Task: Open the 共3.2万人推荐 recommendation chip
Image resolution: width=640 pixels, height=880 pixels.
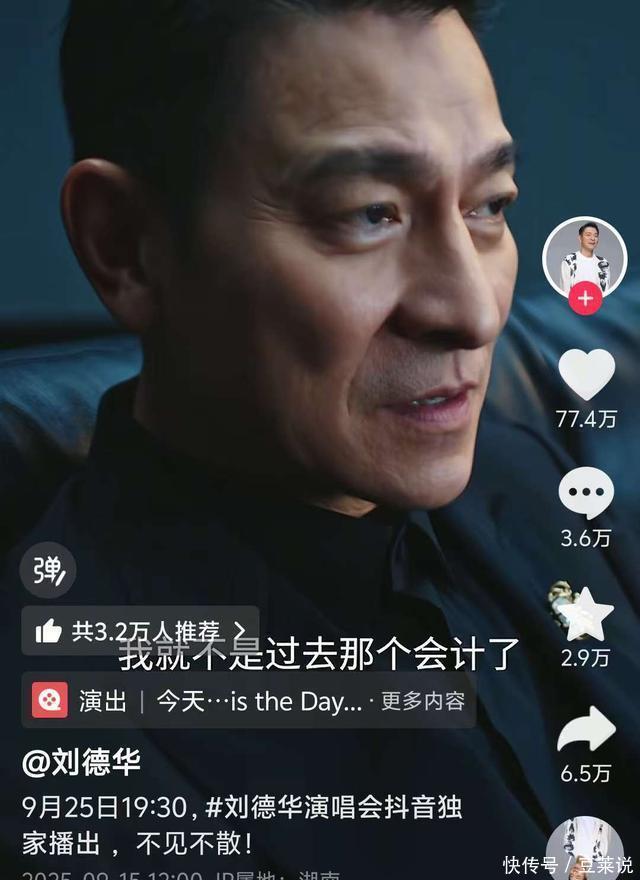Action: click(140, 631)
